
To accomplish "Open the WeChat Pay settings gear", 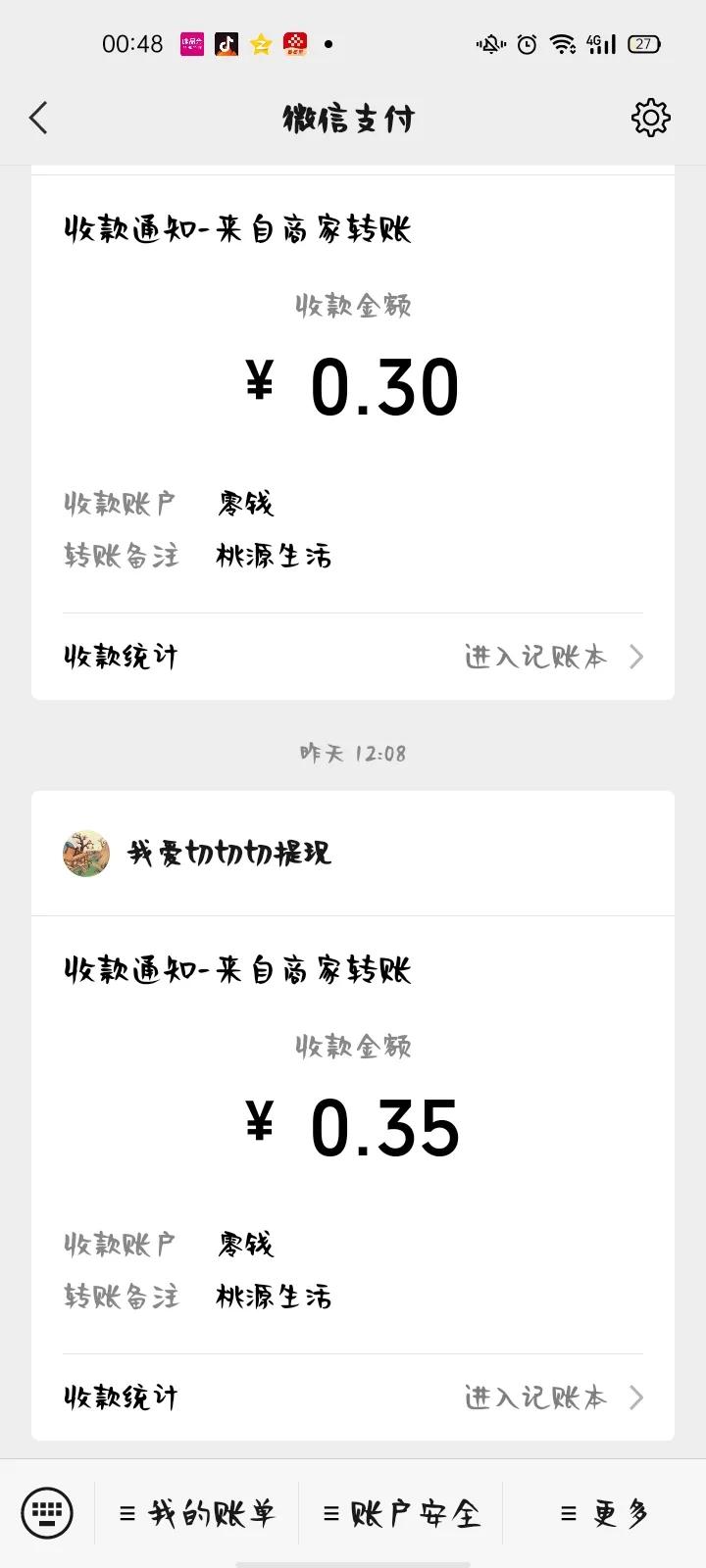I will [x=650, y=118].
